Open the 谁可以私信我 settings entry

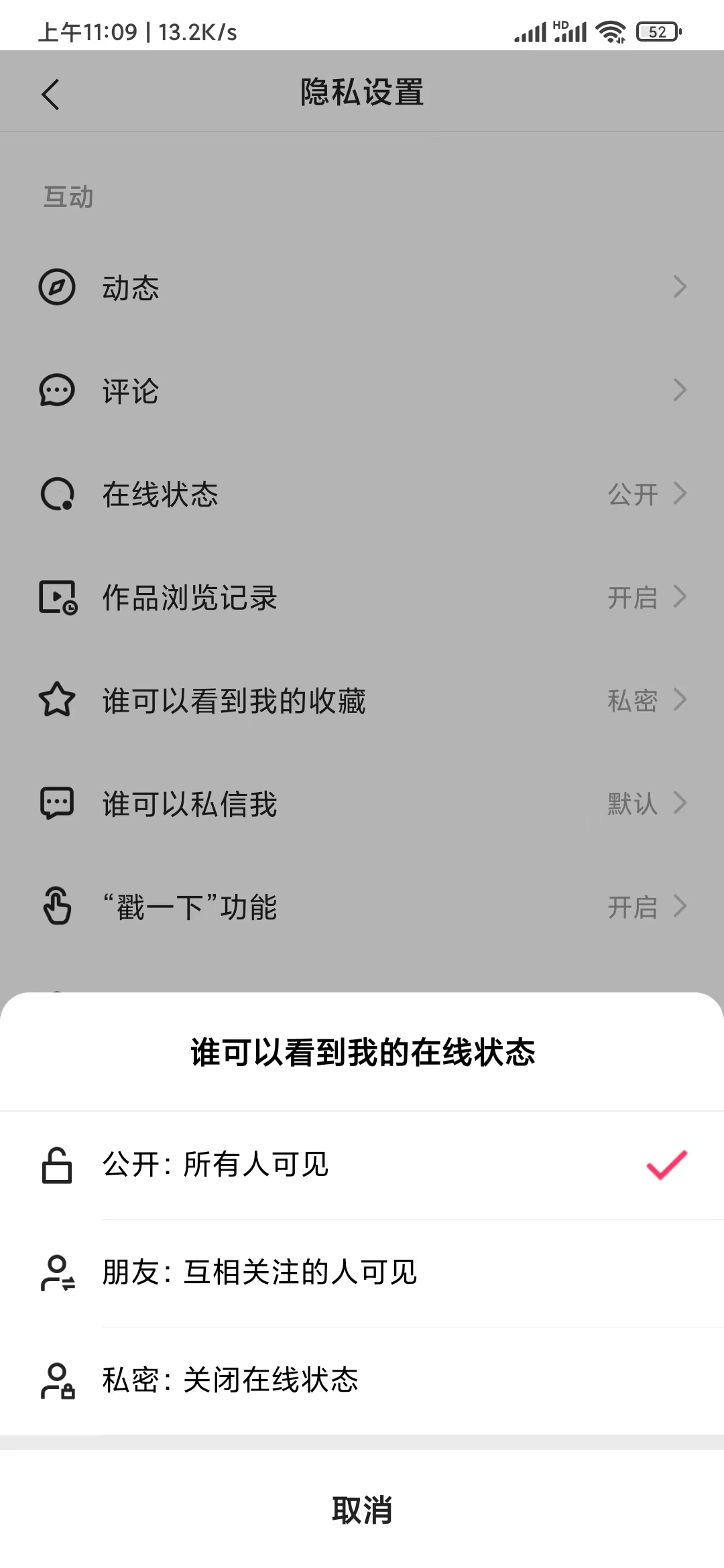(x=362, y=803)
